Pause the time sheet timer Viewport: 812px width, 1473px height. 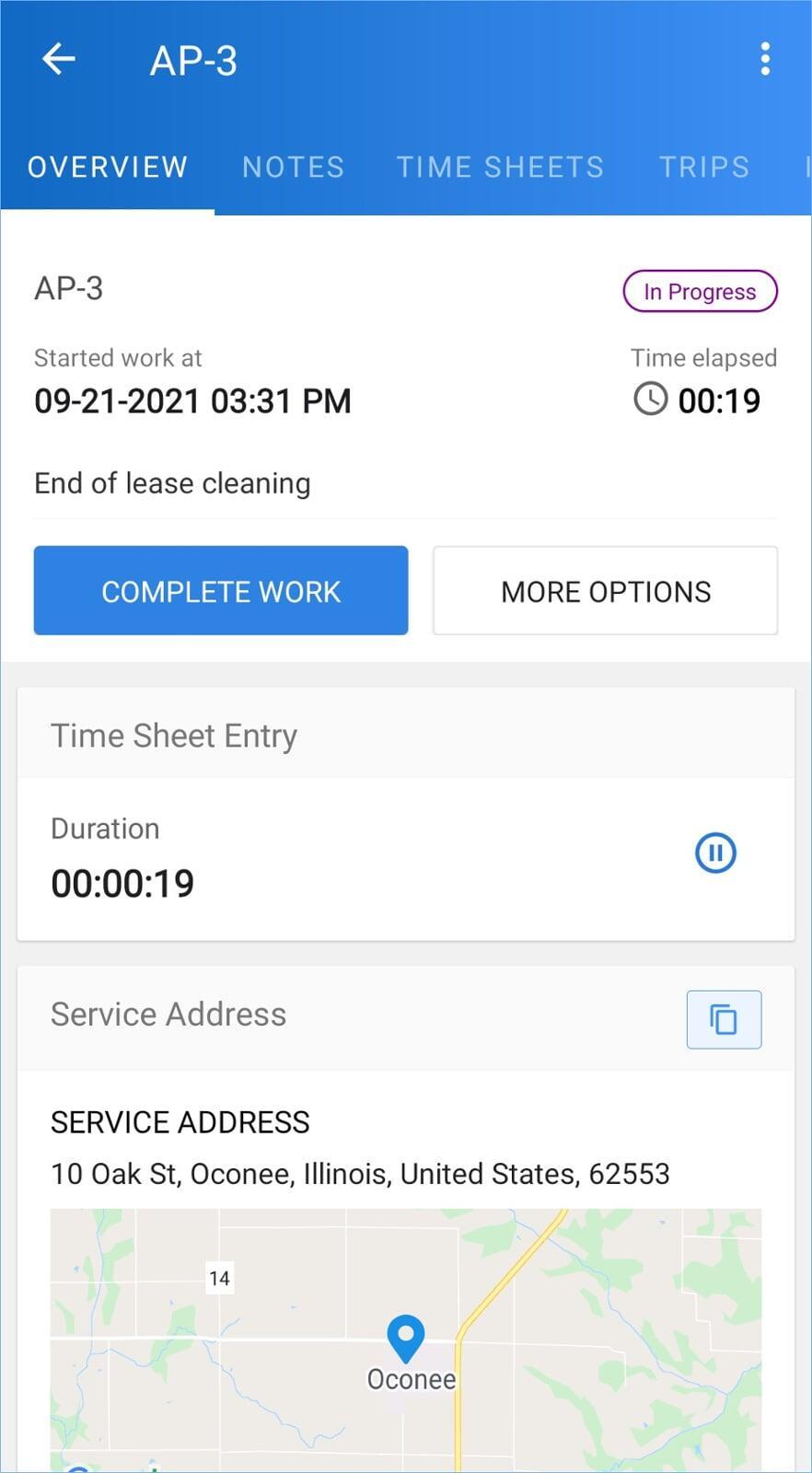coord(715,852)
